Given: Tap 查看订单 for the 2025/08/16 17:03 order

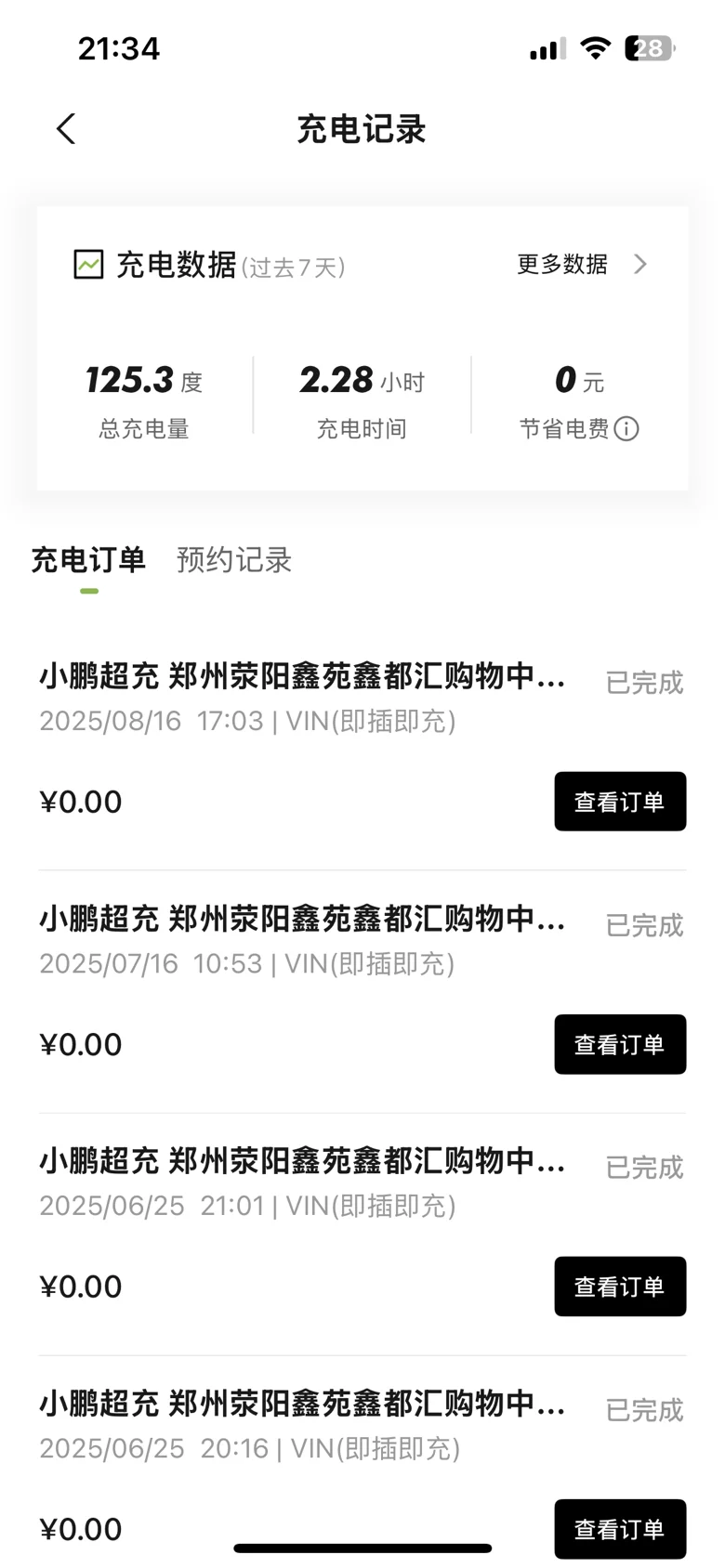Looking at the screenshot, I should 620,802.
